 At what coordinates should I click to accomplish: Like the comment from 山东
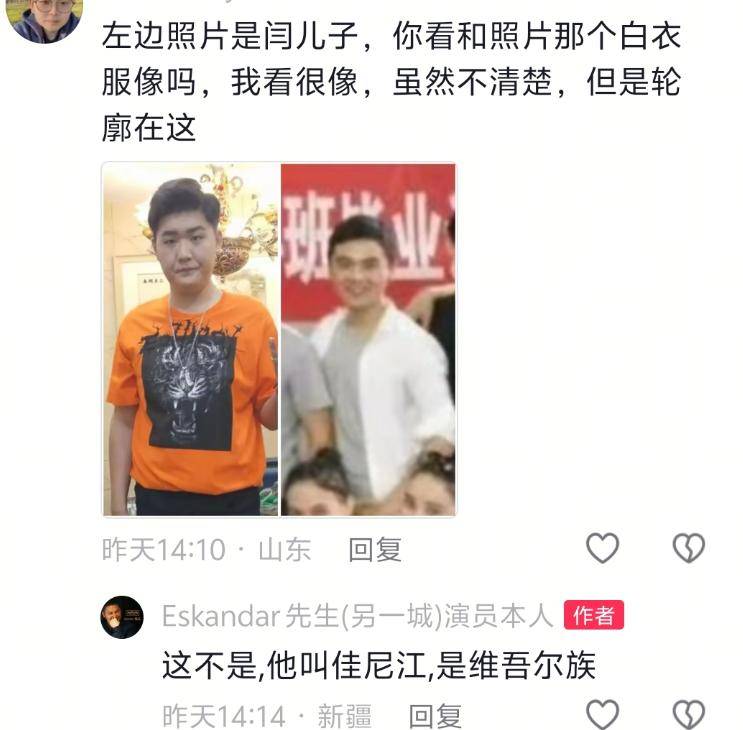(x=602, y=548)
